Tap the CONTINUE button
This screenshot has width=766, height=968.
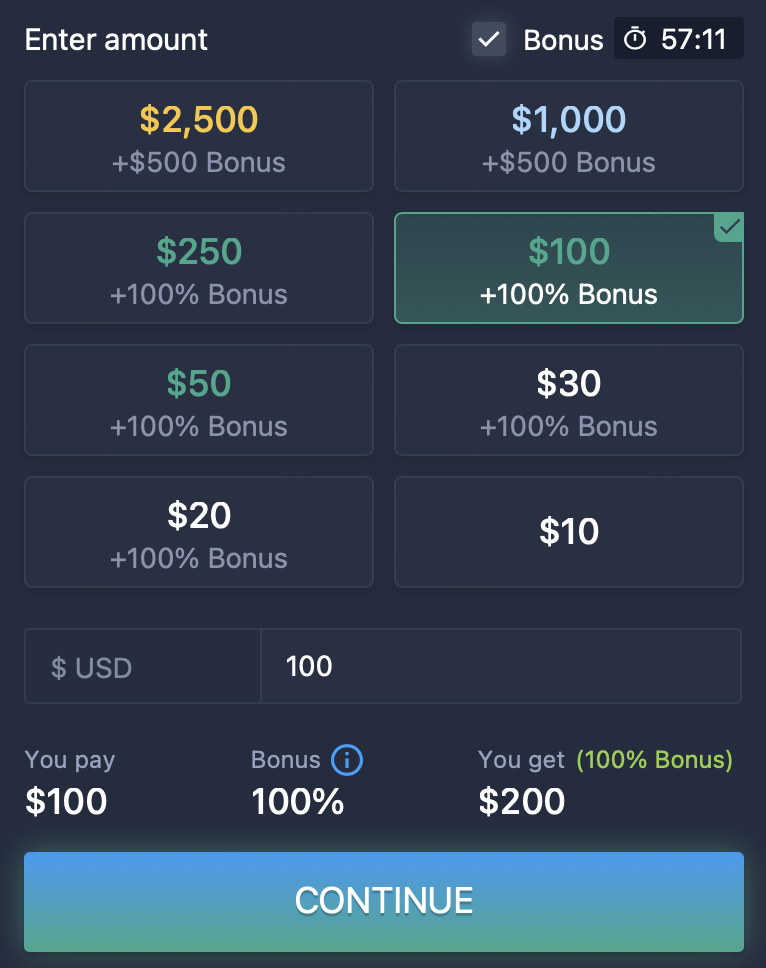(x=383, y=901)
